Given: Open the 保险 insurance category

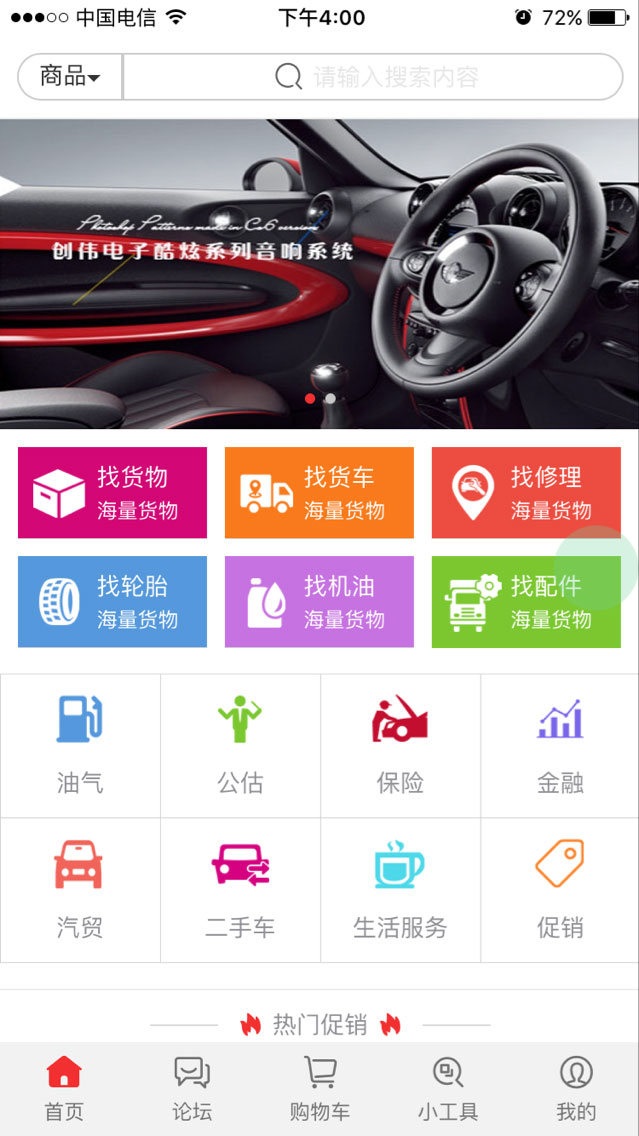Looking at the screenshot, I should pos(400,746).
